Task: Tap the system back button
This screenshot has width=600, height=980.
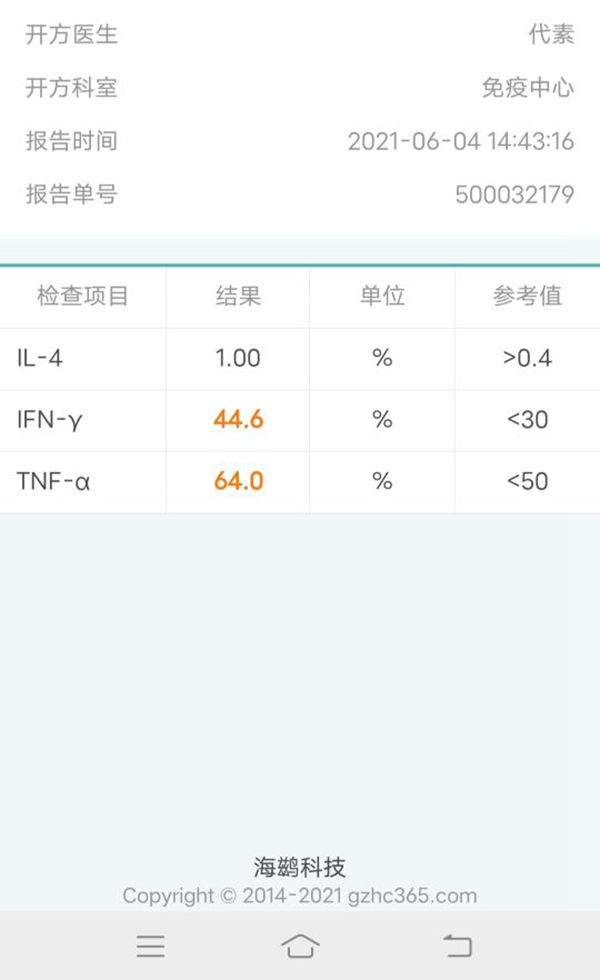Action: [x=457, y=945]
